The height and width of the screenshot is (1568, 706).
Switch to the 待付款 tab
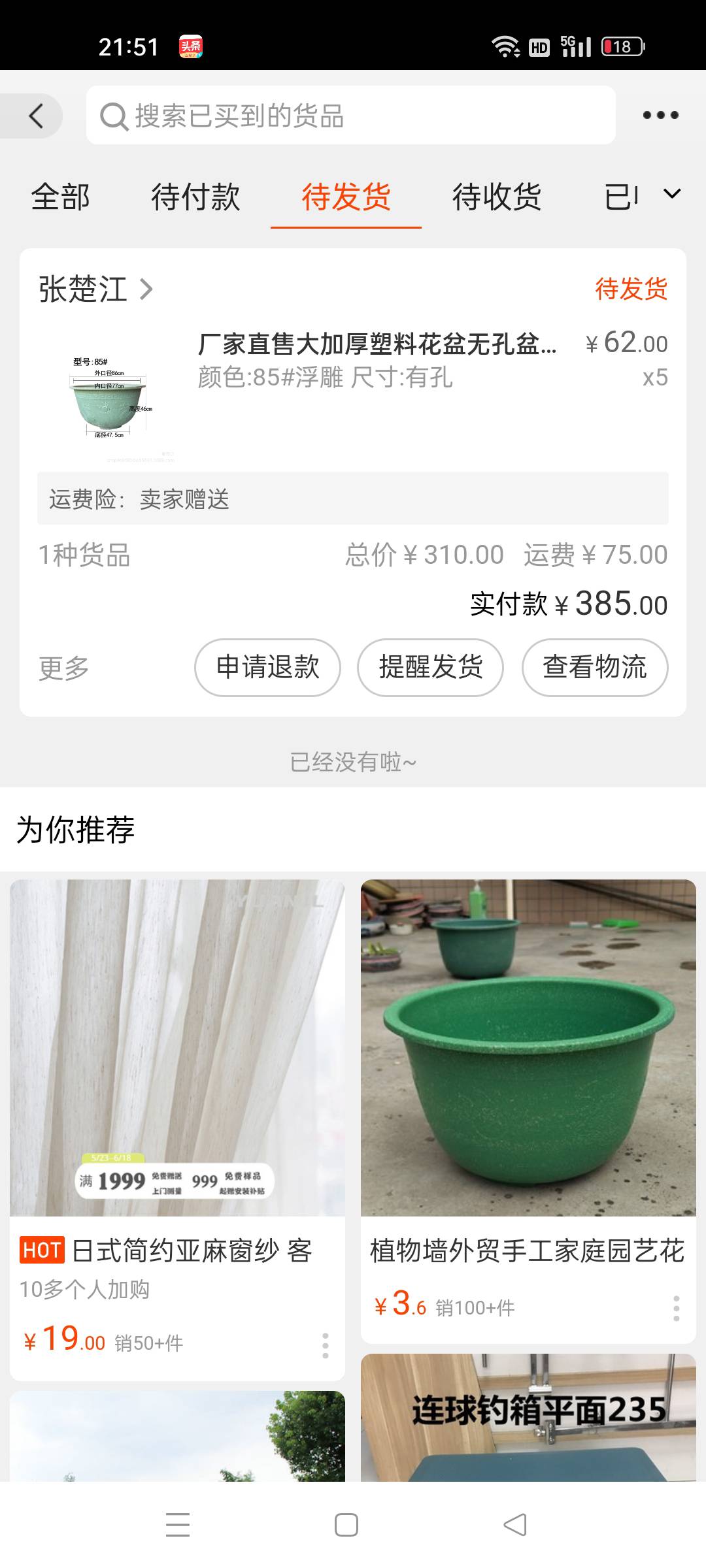(195, 197)
